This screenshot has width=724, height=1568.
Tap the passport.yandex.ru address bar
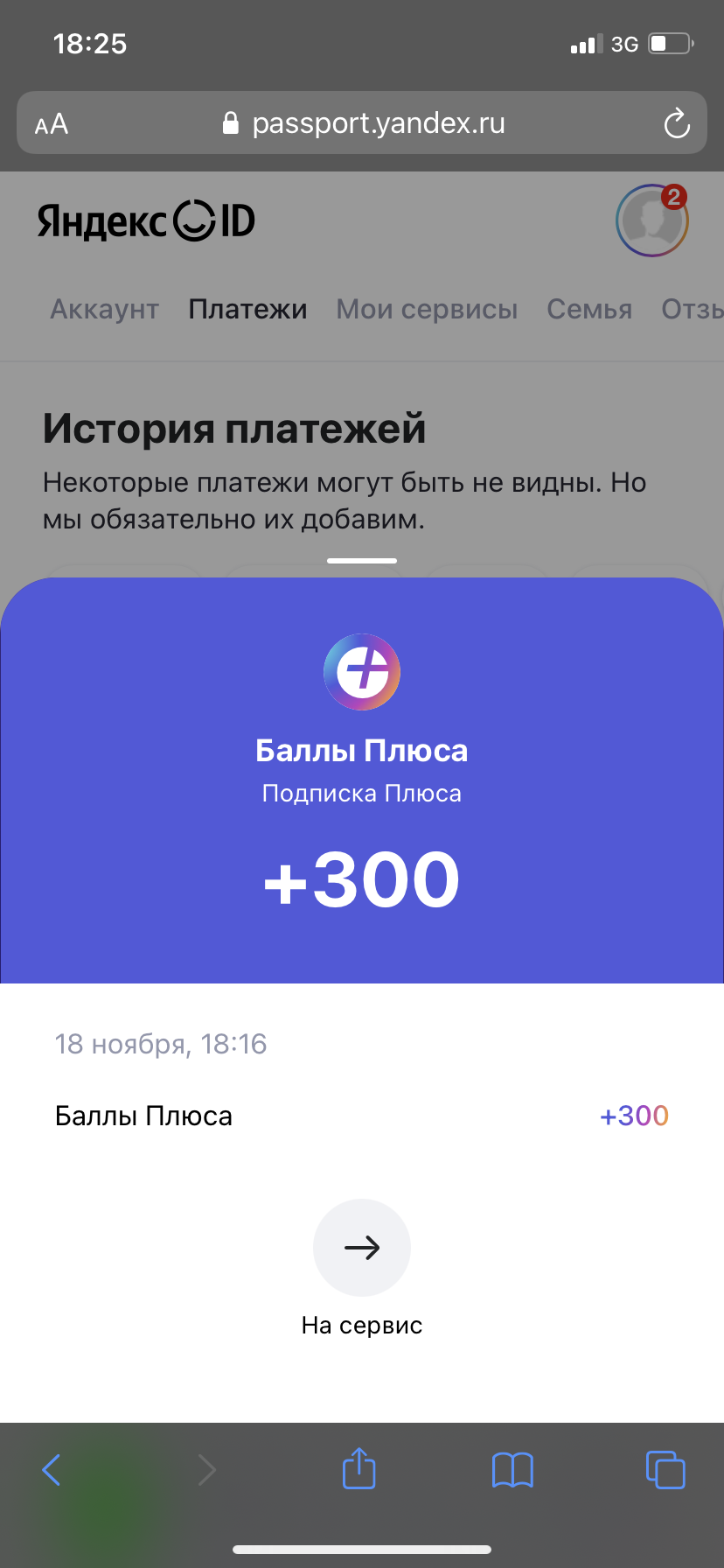click(362, 122)
